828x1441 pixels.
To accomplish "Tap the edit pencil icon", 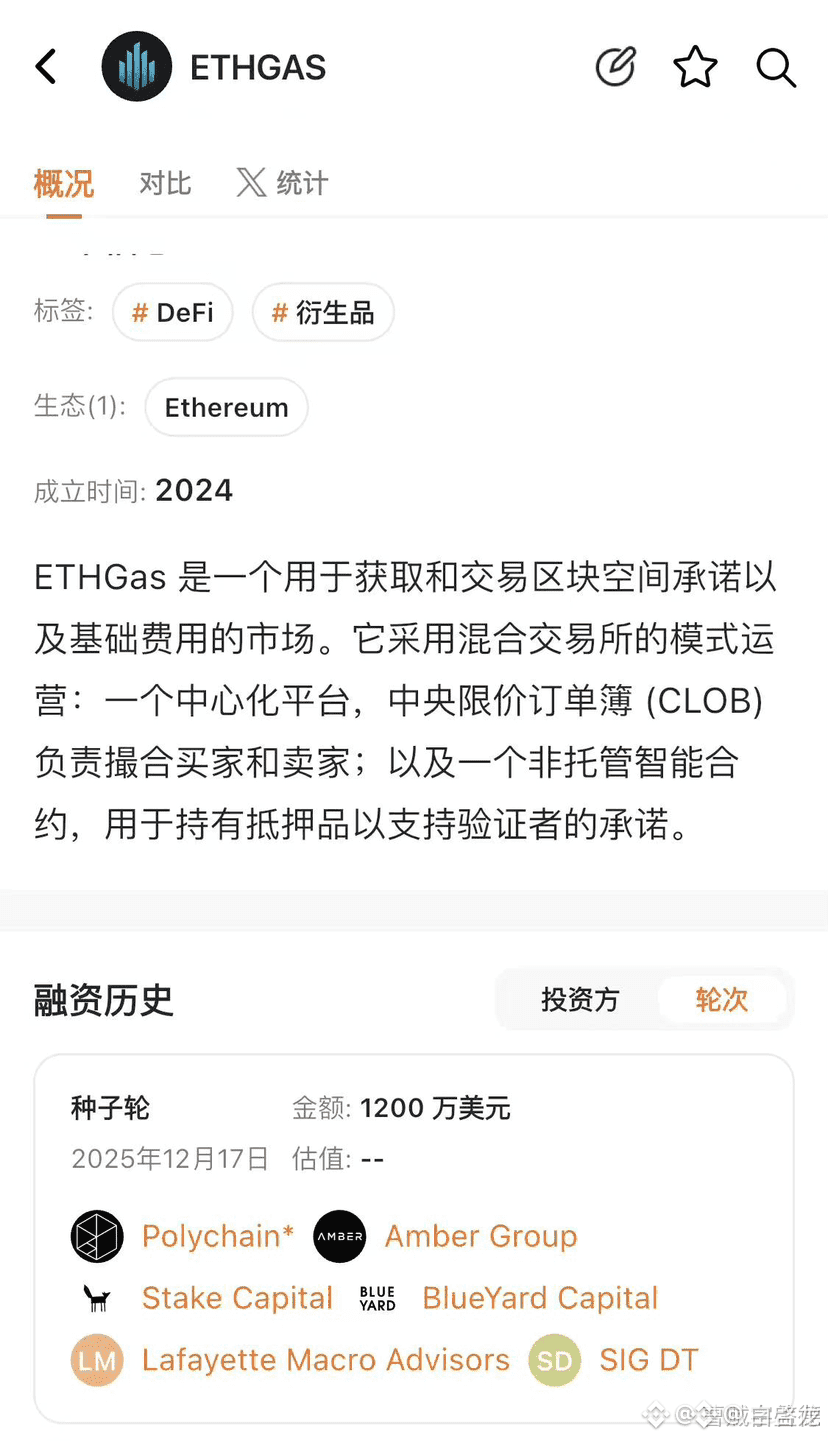I will point(615,65).
